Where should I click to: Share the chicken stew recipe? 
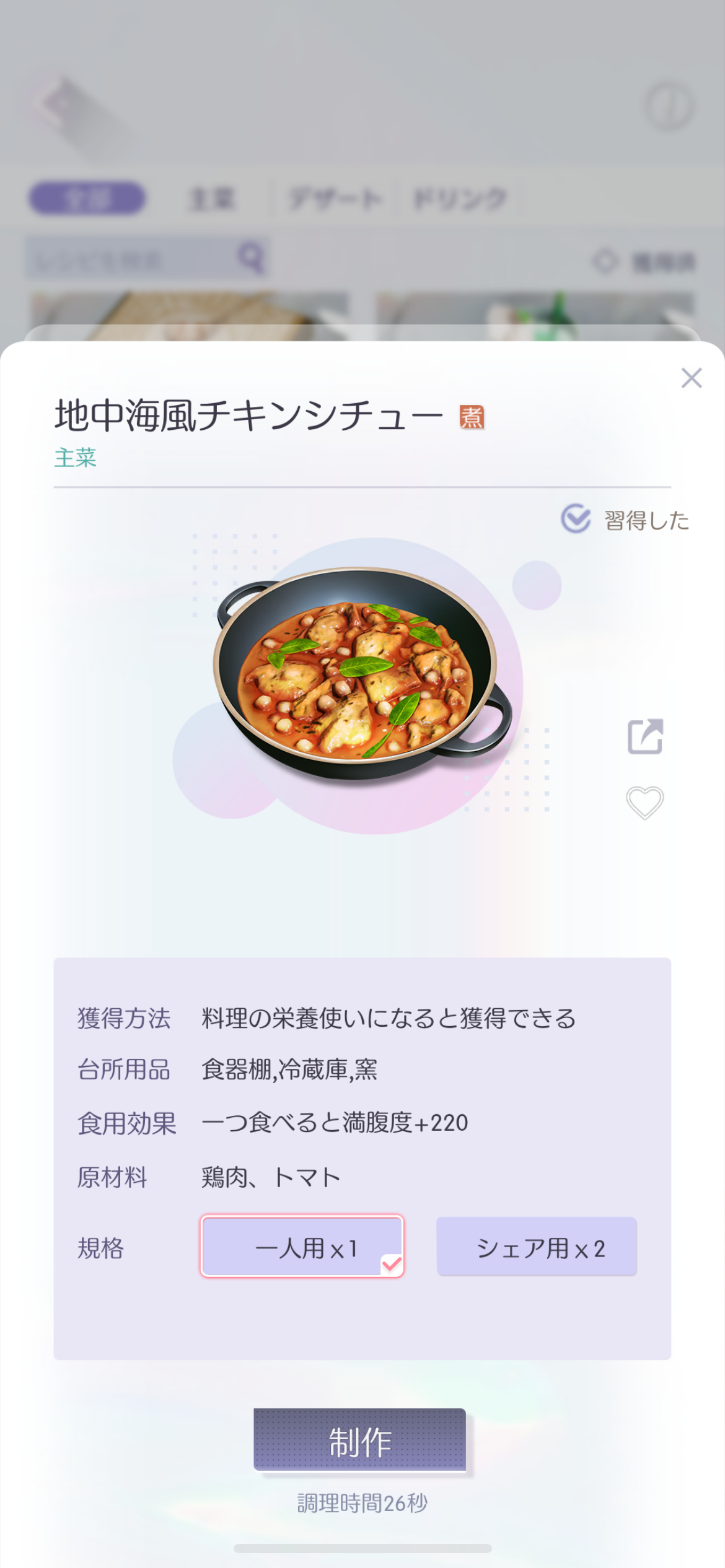645,736
